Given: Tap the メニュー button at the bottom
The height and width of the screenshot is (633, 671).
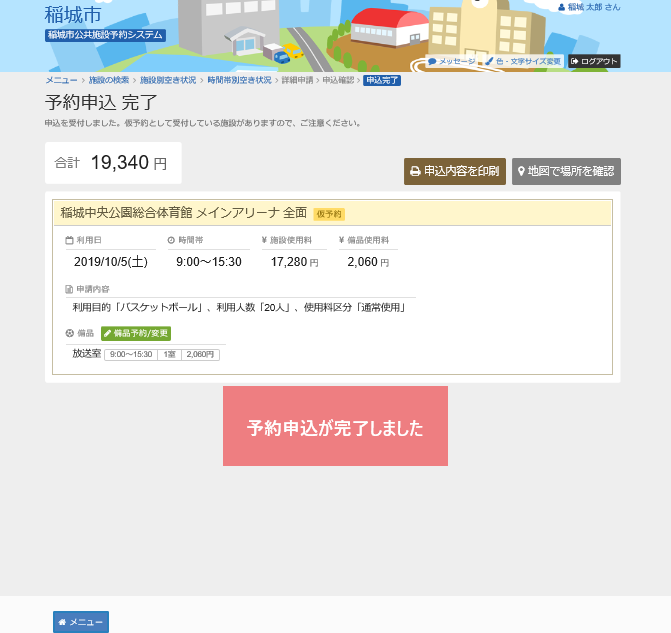Looking at the screenshot, I should (x=81, y=622).
